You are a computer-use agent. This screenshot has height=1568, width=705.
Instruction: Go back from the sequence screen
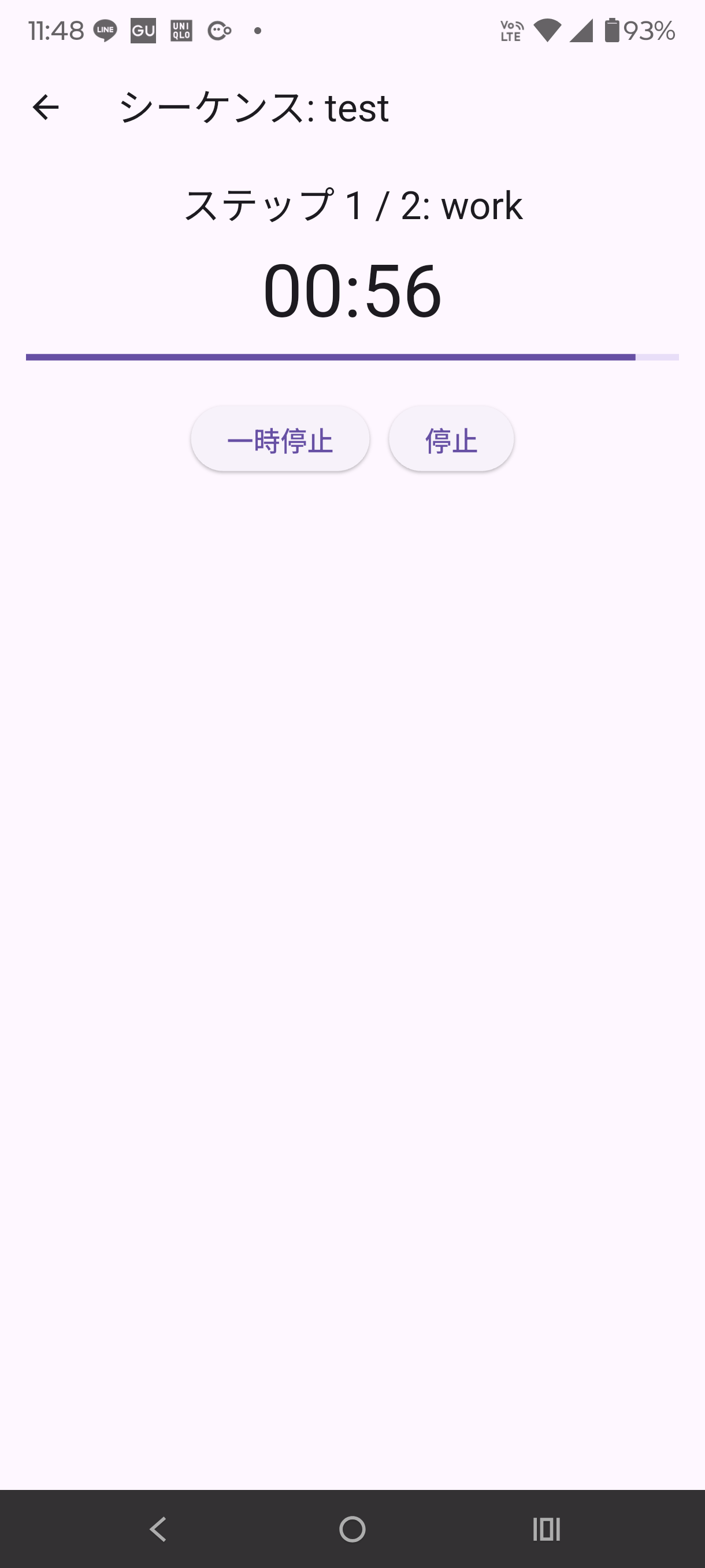[x=46, y=108]
